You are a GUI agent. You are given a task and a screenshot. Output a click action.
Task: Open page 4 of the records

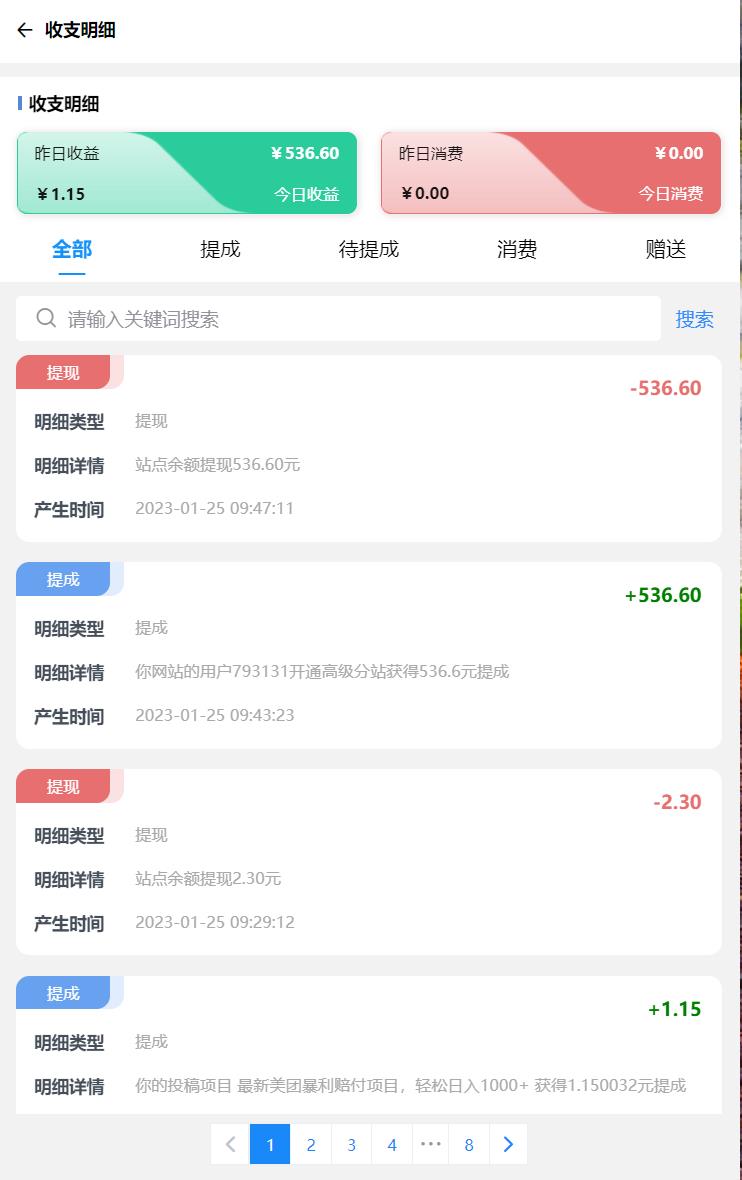392,1144
